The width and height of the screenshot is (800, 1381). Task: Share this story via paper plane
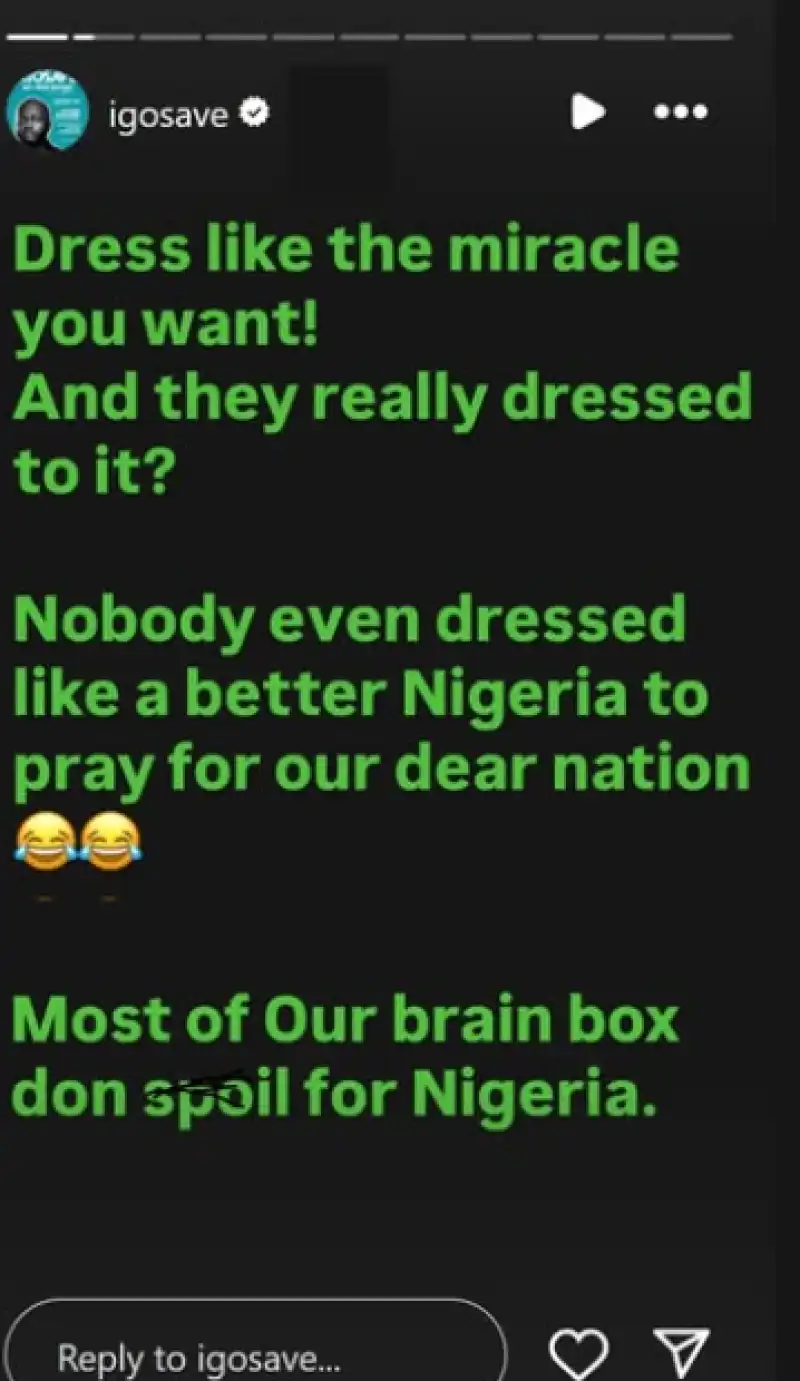click(681, 1353)
